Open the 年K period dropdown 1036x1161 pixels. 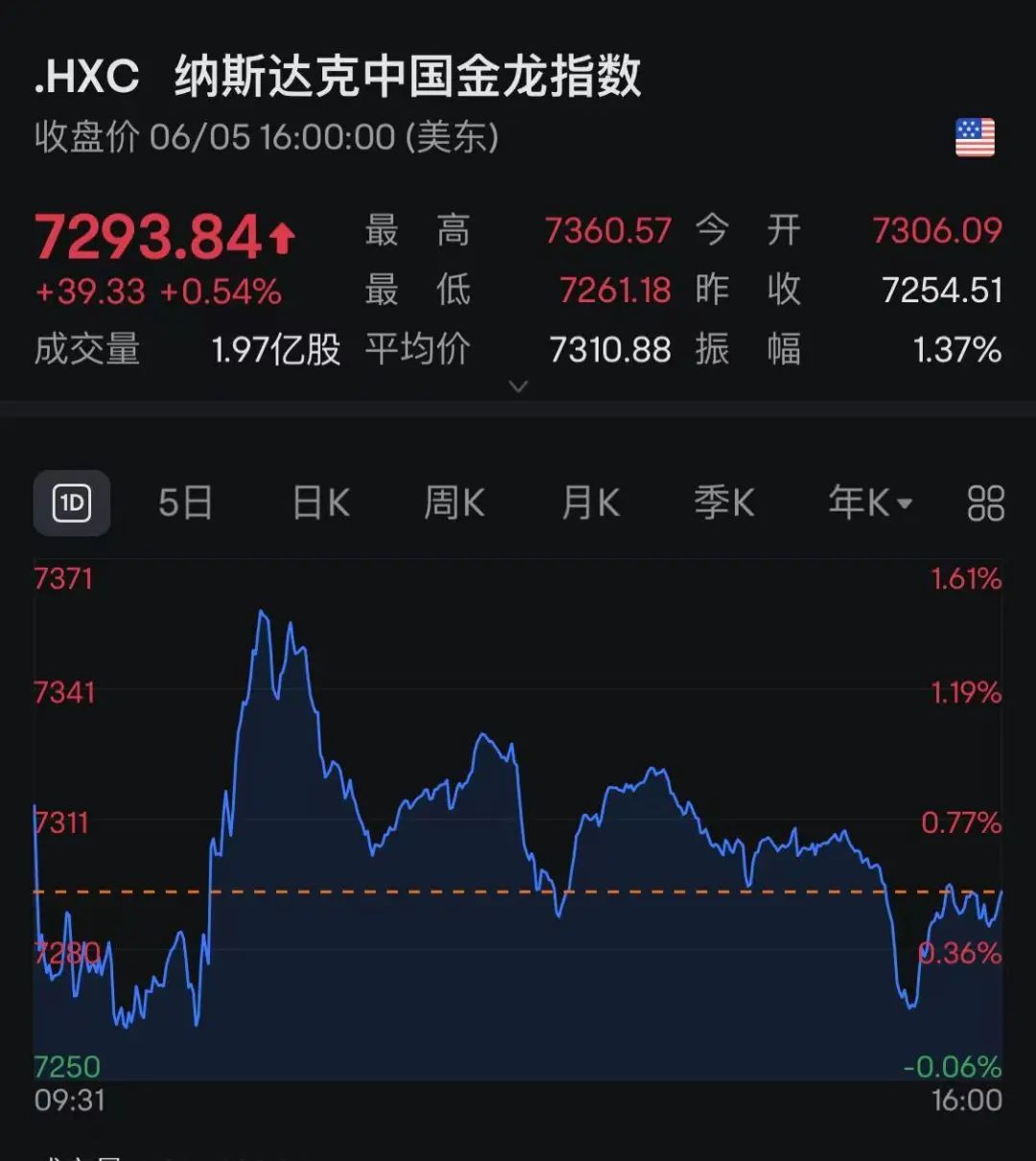point(869,503)
